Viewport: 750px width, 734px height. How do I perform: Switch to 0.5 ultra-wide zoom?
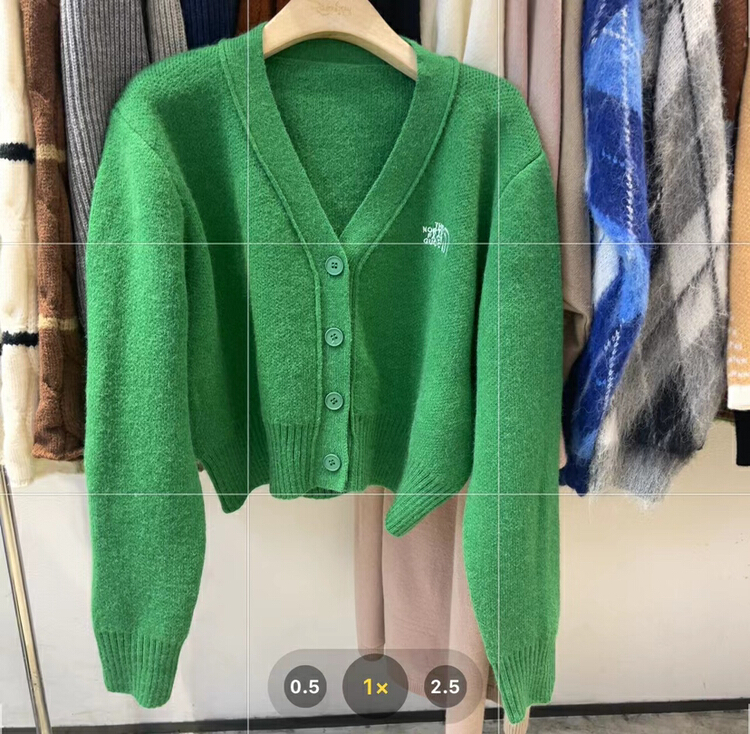[x=305, y=687]
